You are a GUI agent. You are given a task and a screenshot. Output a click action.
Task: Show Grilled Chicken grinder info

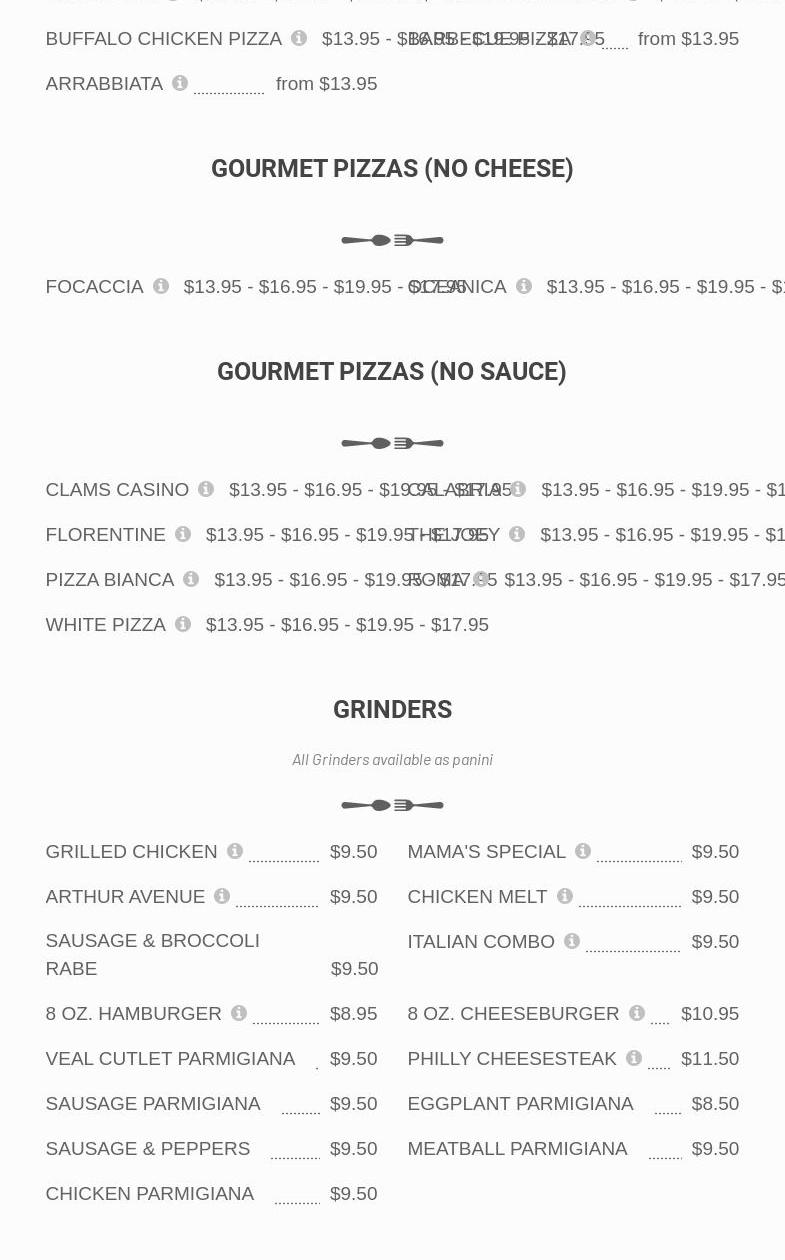click(x=235, y=851)
